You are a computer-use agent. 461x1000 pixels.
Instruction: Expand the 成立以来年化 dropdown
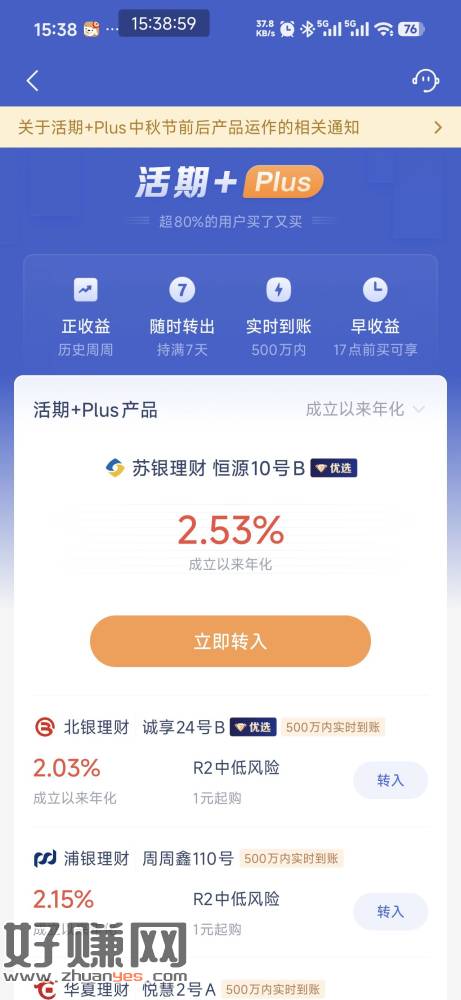tap(365, 409)
